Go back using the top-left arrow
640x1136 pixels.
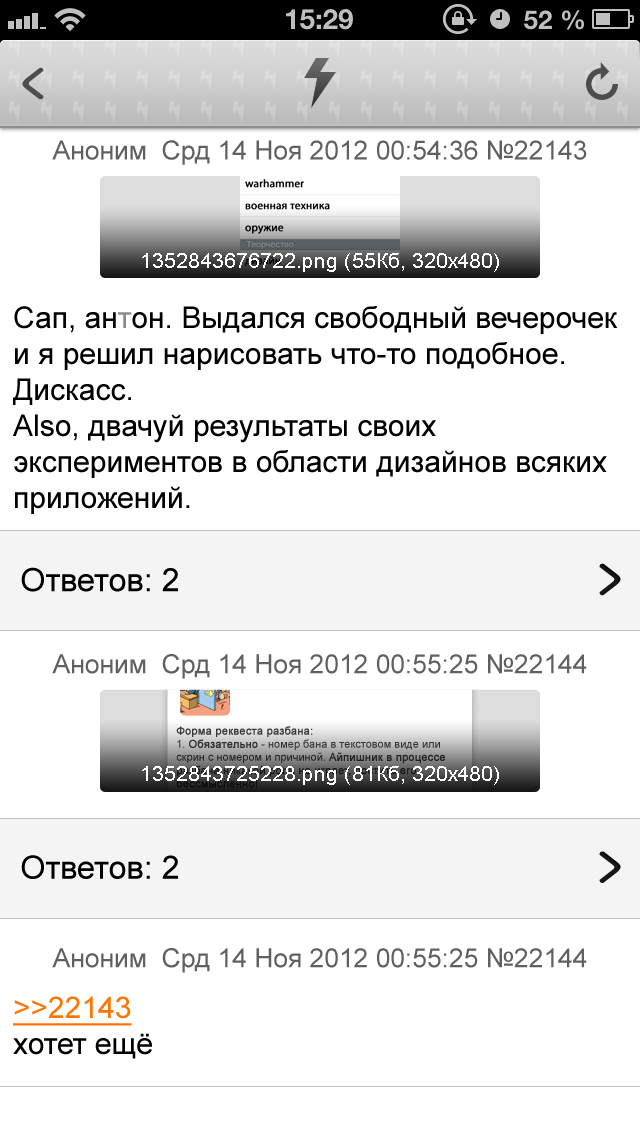tap(33, 83)
